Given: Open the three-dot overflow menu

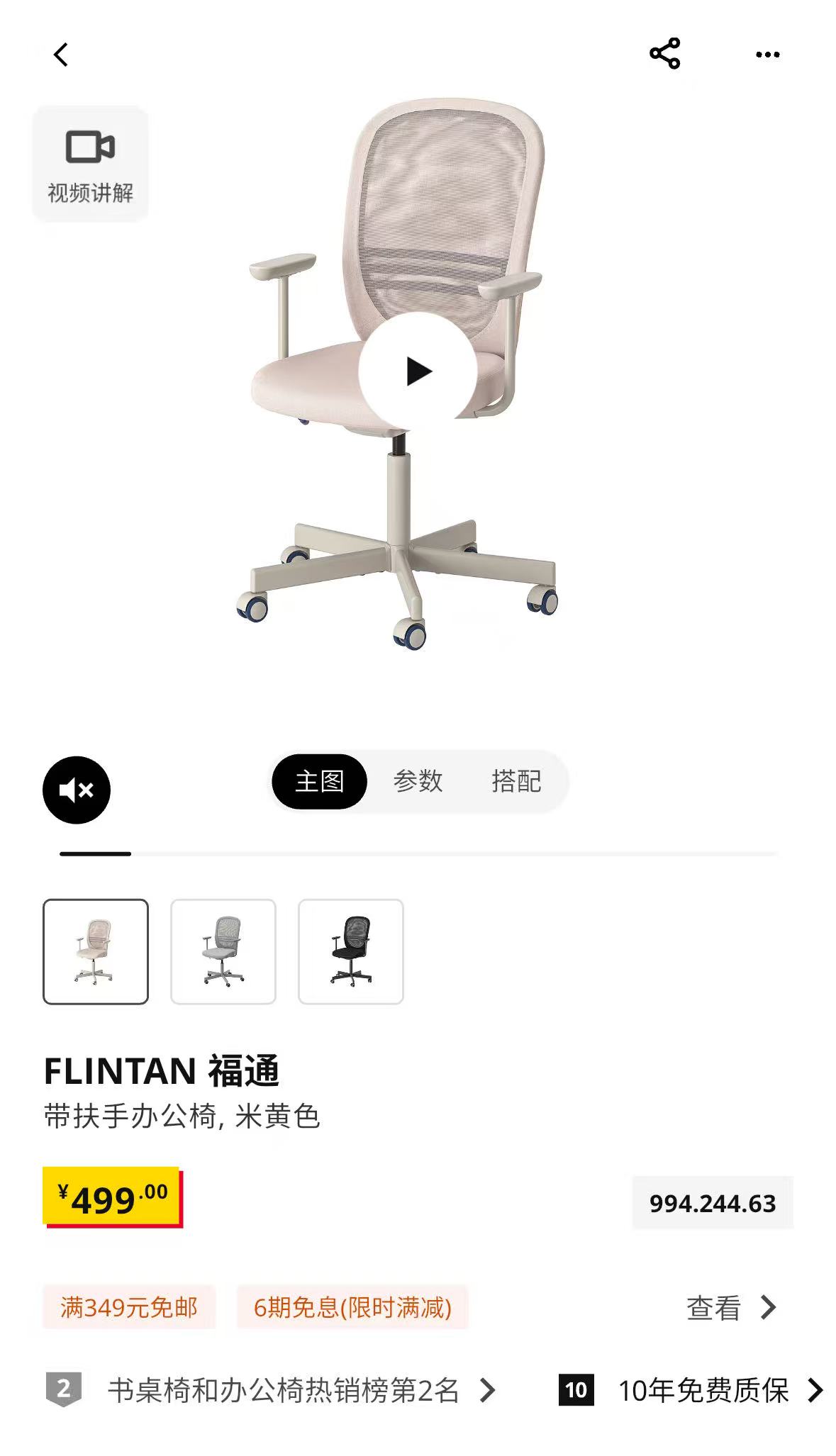Looking at the screenshot, I should [x=767, y=55].
